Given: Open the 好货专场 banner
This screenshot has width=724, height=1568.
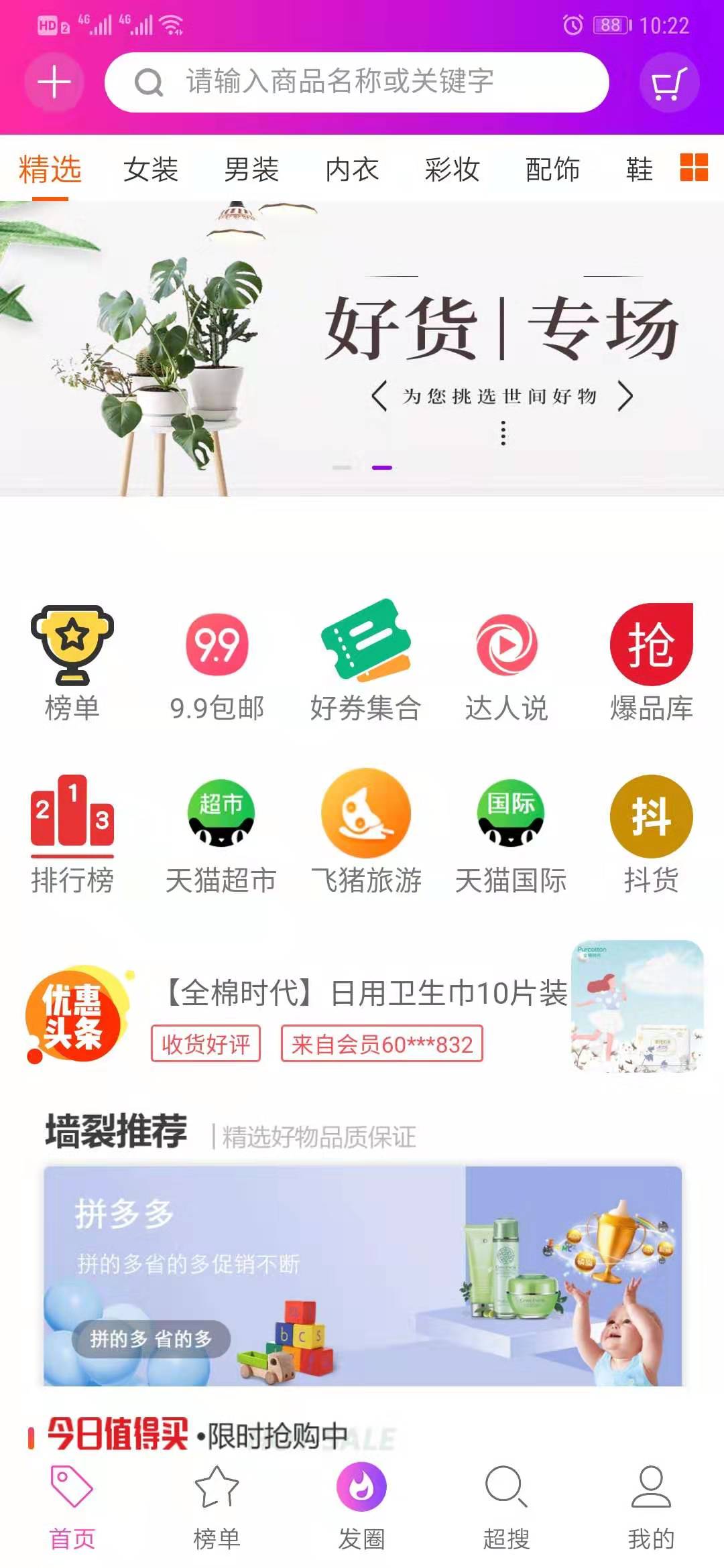Looking at the screenshot, I should [x=362, y=348].
